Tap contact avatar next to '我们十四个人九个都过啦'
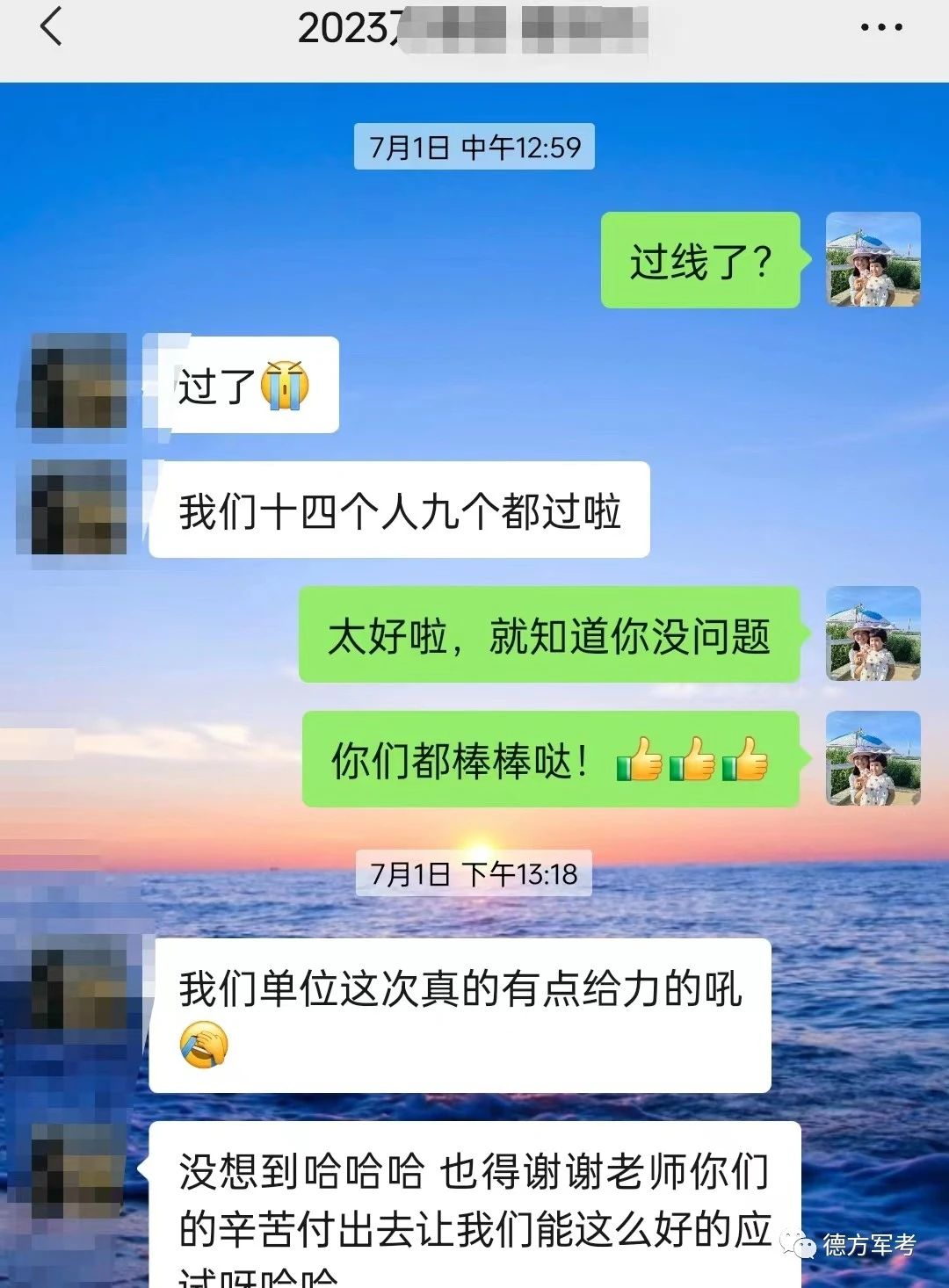This screenshot has width=949, height=1288. click(79, 507)
